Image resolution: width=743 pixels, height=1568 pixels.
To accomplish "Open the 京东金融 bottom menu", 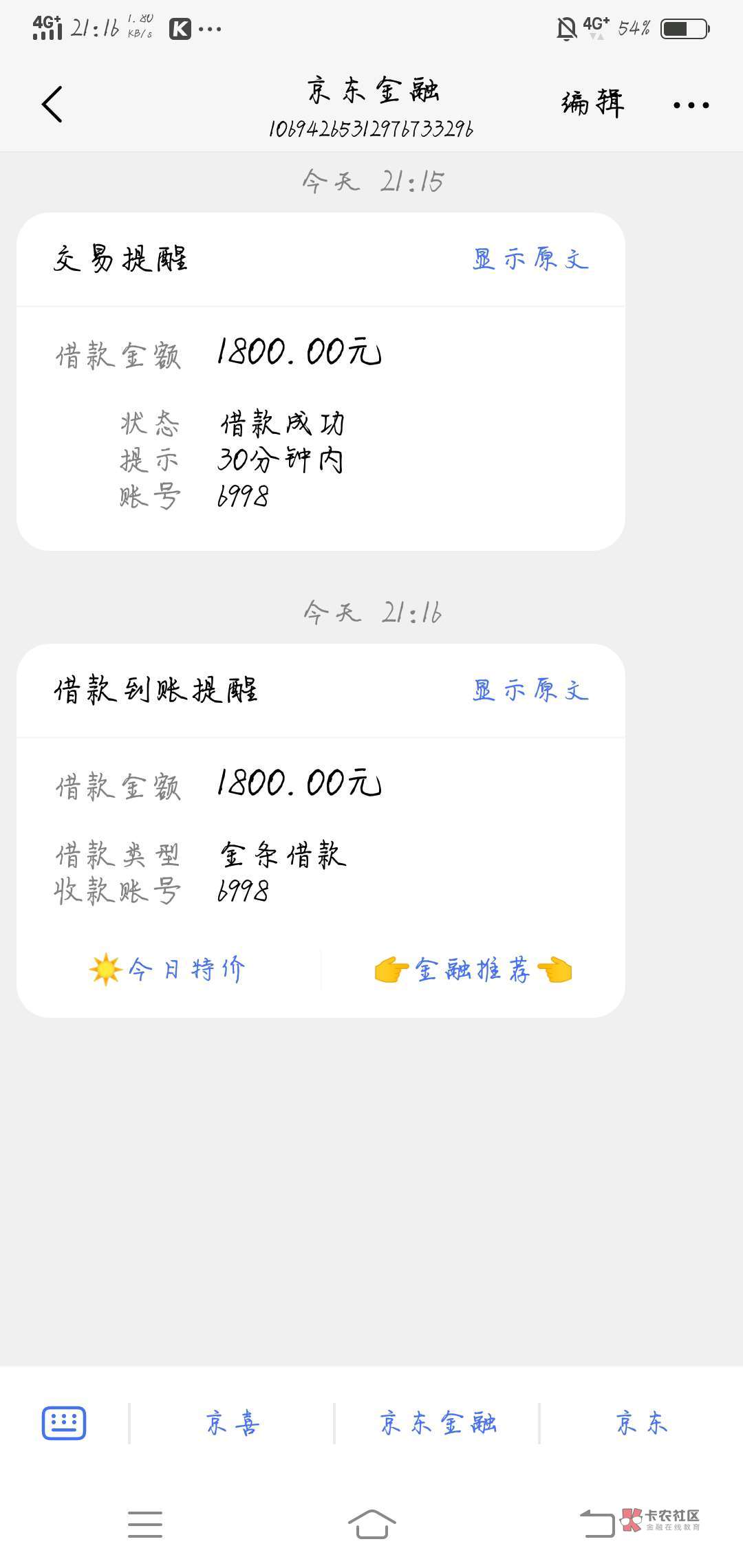I will (438, 1423).
